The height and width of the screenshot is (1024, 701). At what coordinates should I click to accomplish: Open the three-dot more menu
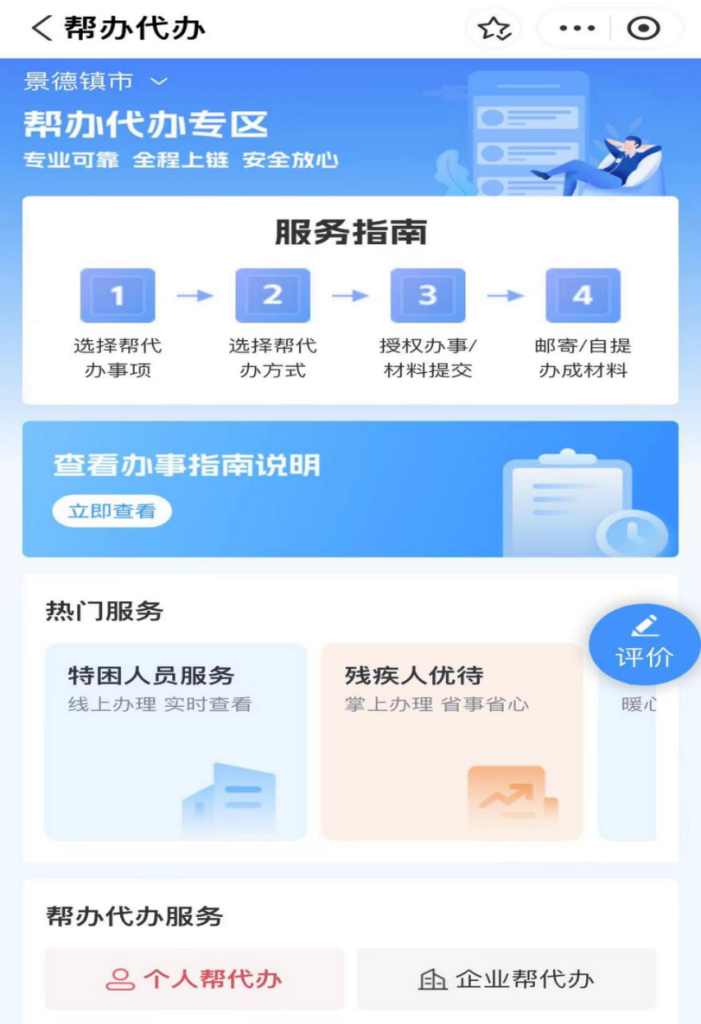tap(577, 29)
